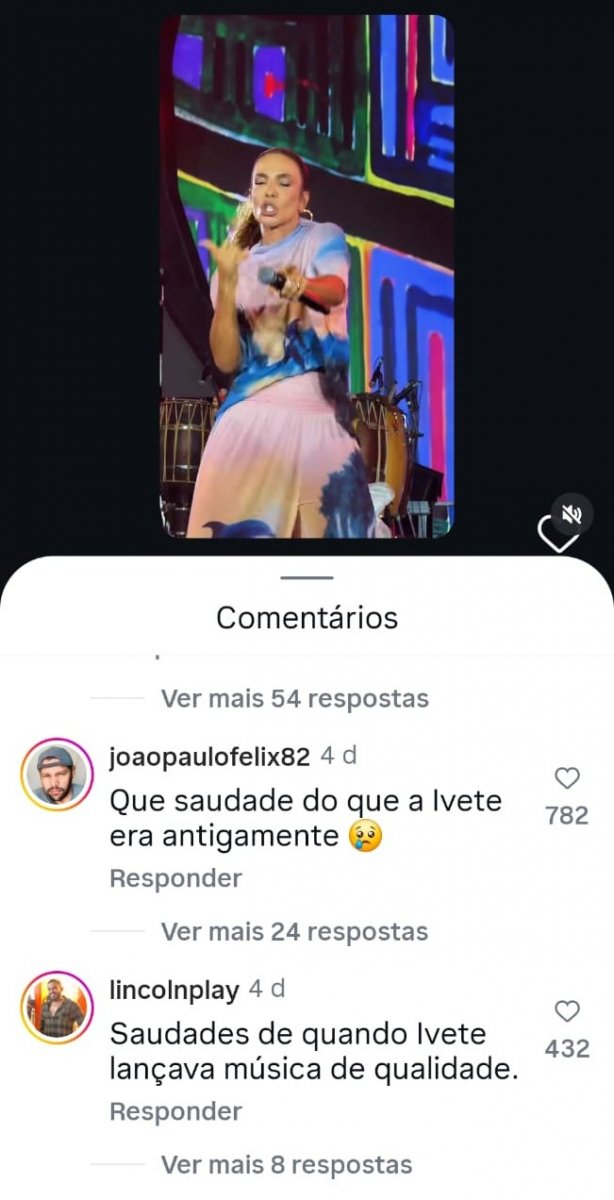This screenshot has width=614, height=1200.
Task: Open the lincolnplay username
Action: (174, 990)
